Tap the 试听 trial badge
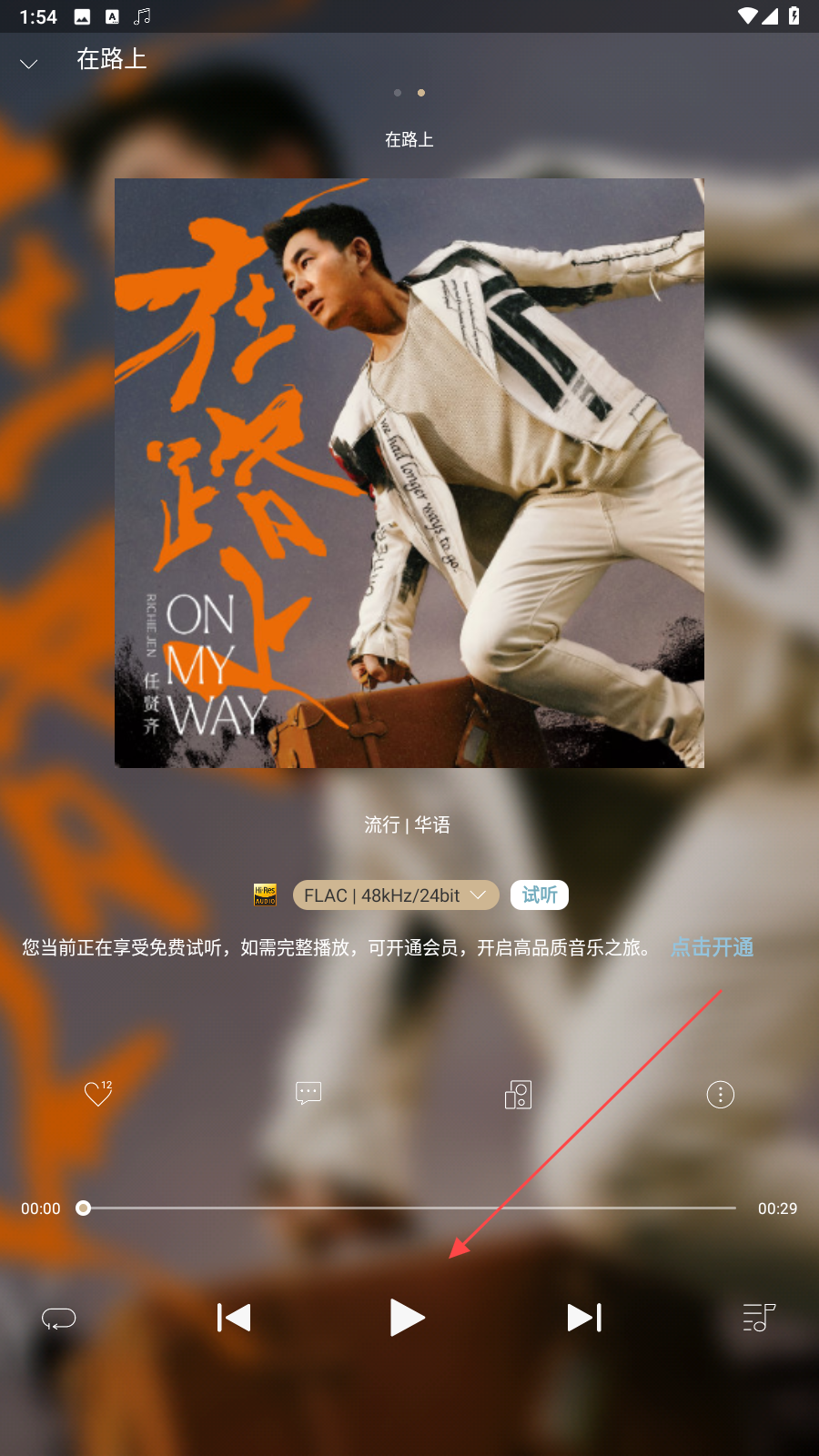 [540, 895]
